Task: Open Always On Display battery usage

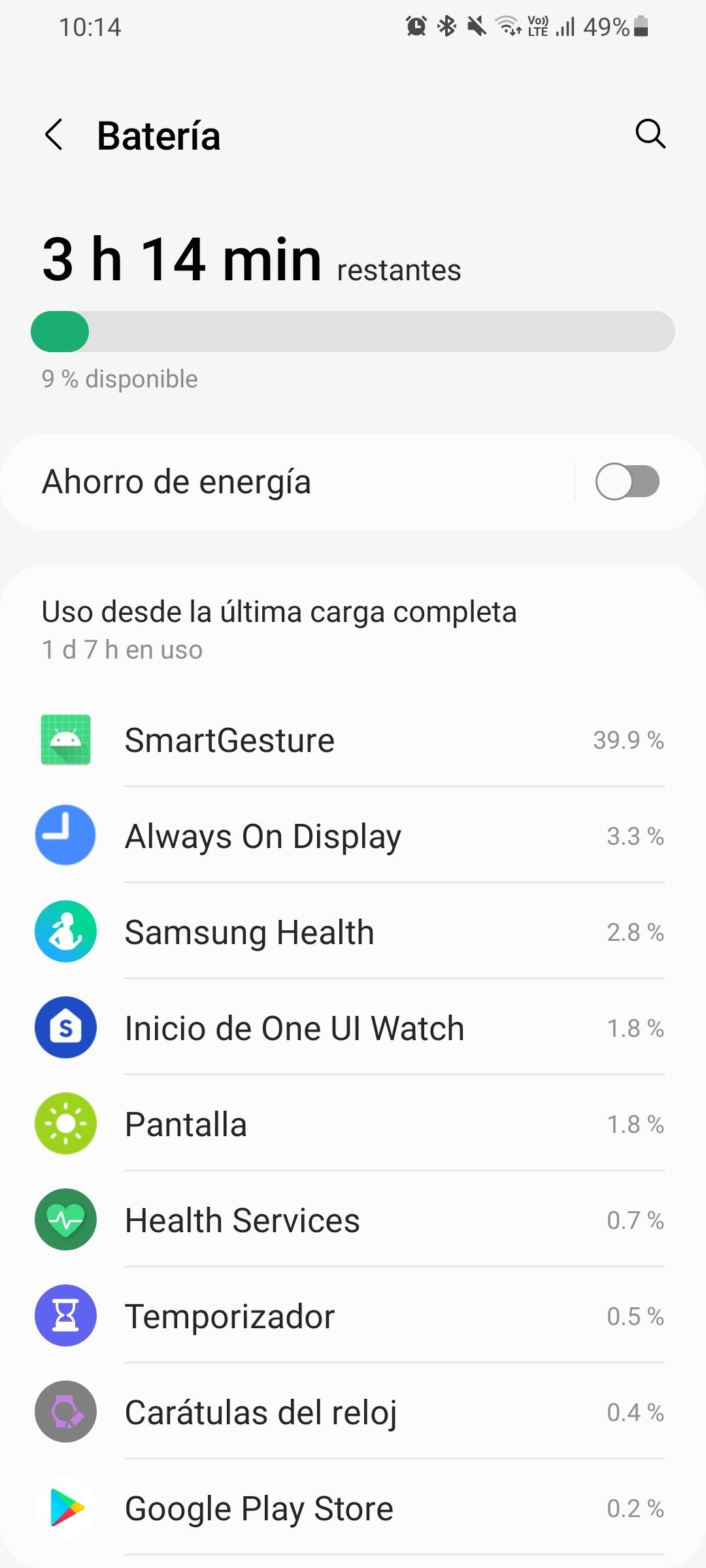Action: coord(353,836)
